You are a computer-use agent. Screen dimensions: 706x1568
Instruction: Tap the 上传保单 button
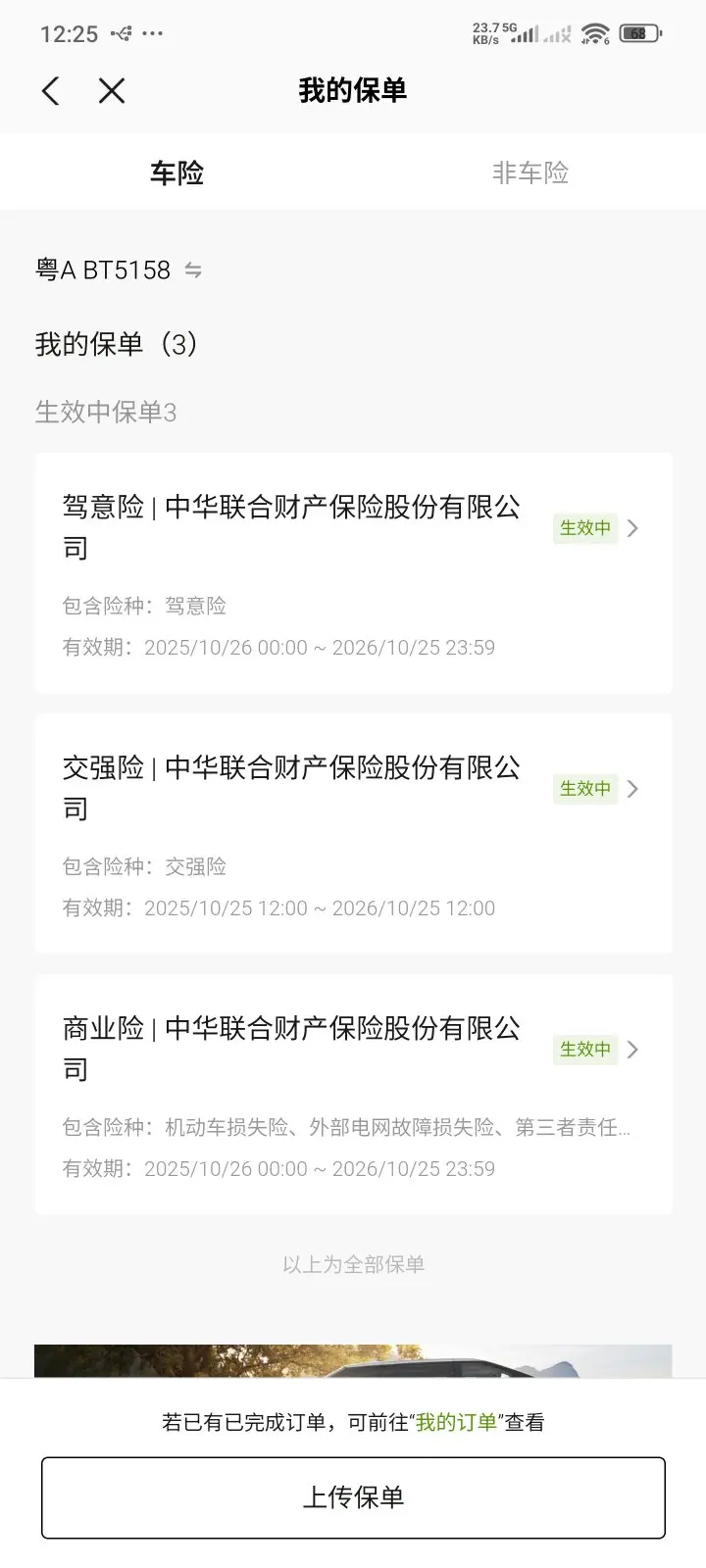353,1496
